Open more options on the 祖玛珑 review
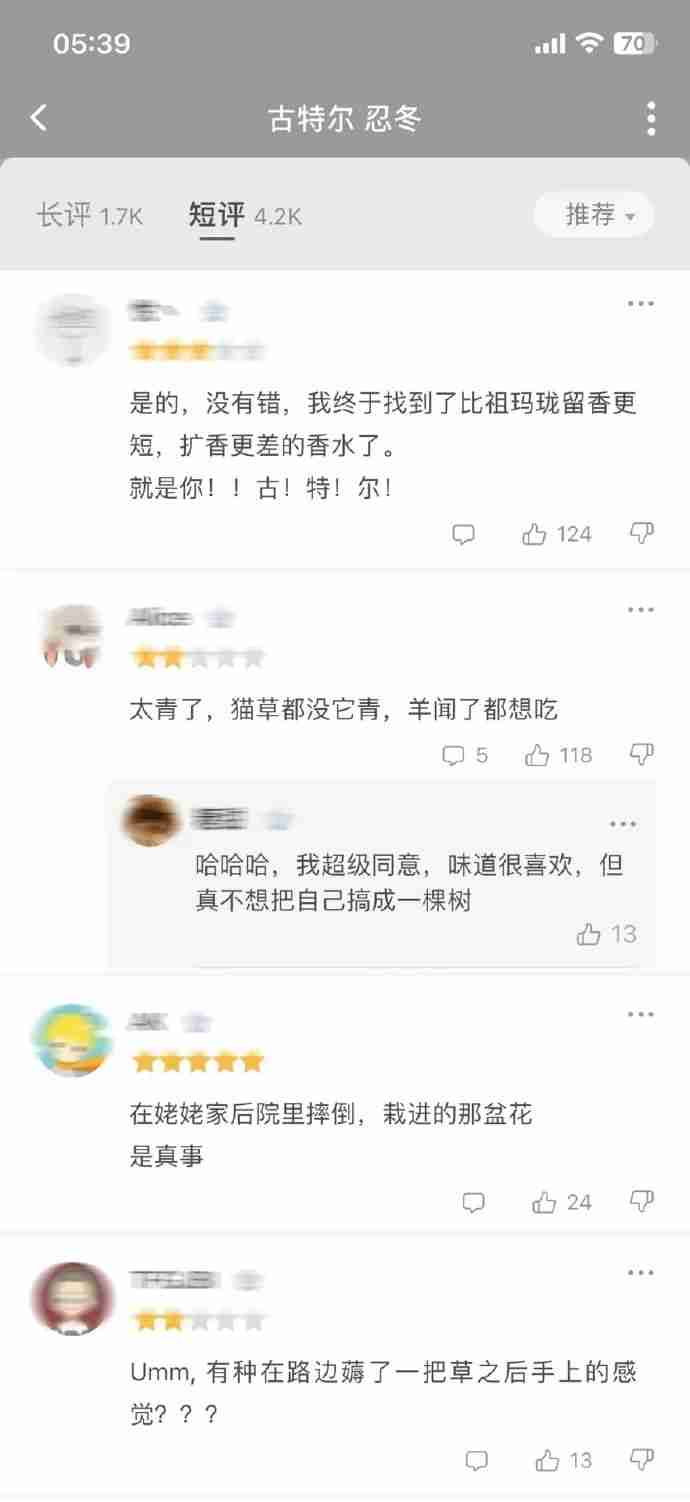The width and height of the screenshot is (690, 1502). pos(640,304)
